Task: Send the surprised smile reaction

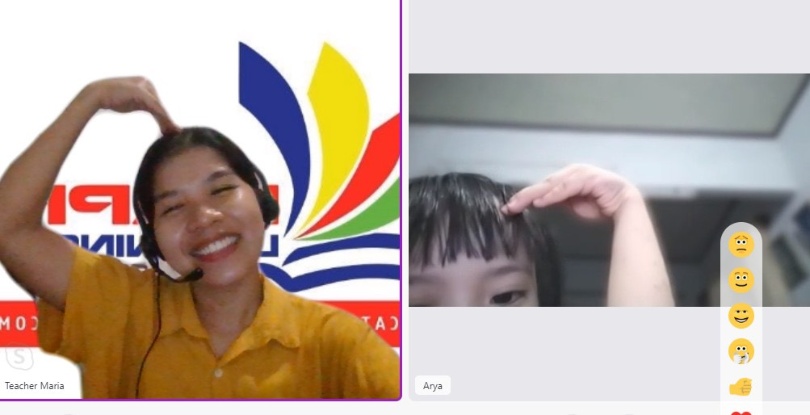Action: point(741,281)
